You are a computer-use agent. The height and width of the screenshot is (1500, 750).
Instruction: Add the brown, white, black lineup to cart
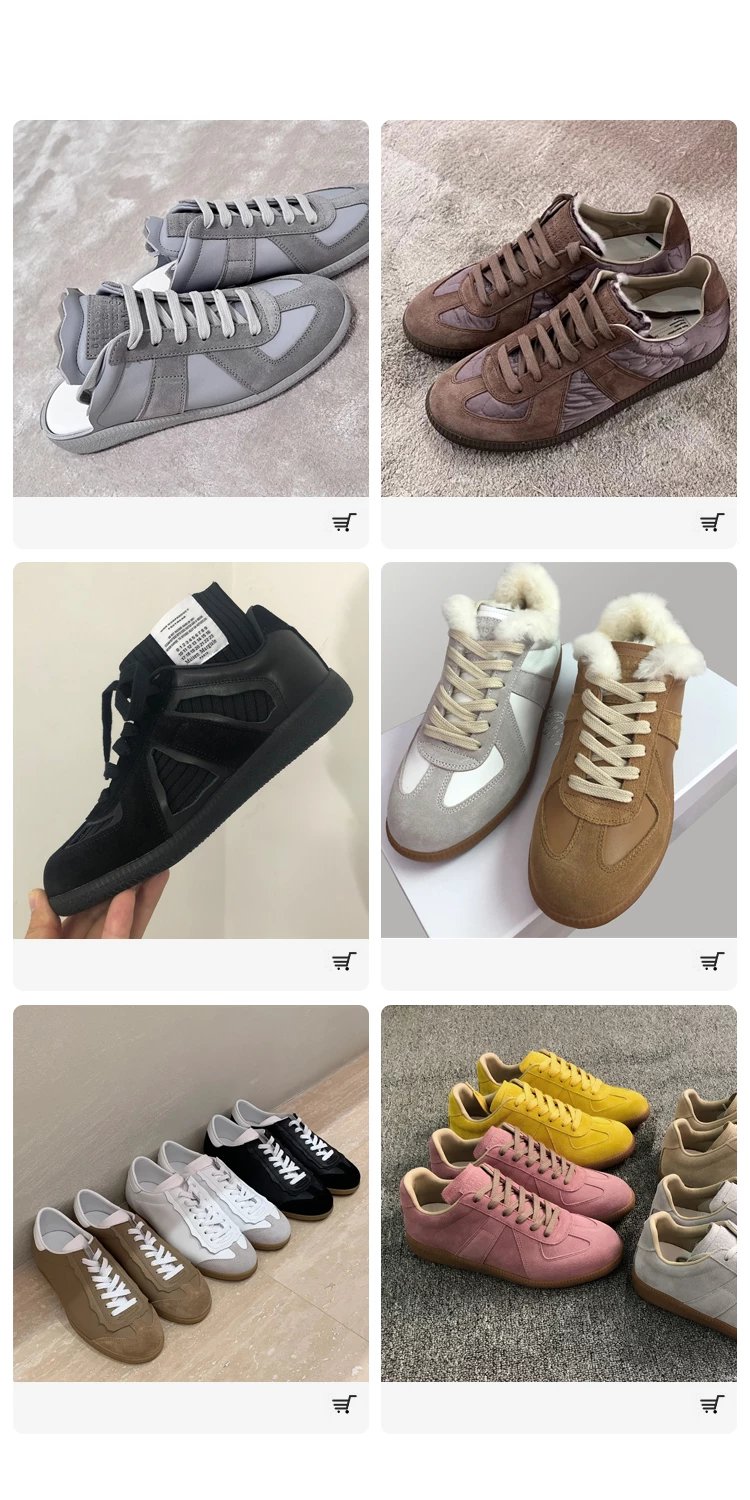point(344,1405)
